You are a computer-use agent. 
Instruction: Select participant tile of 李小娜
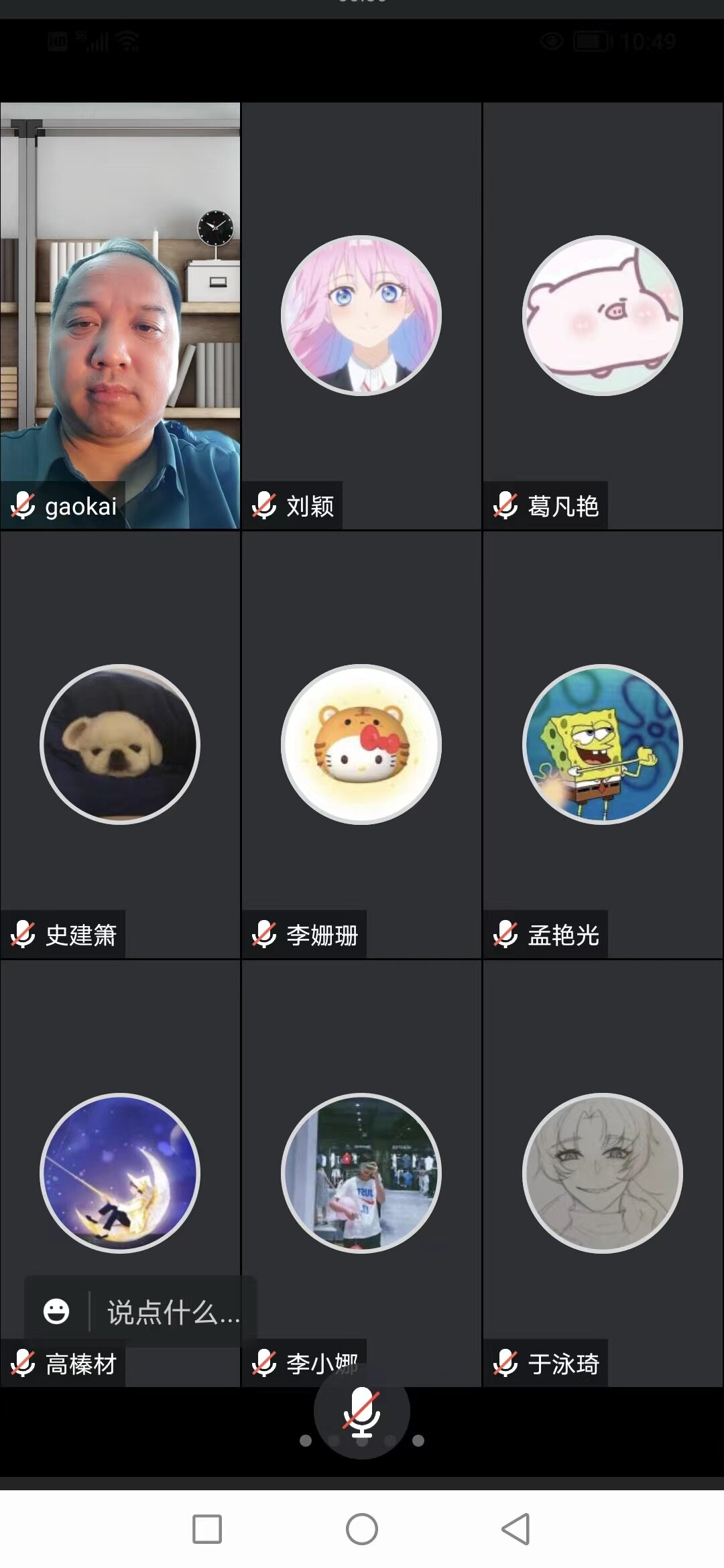(361, 1173)
